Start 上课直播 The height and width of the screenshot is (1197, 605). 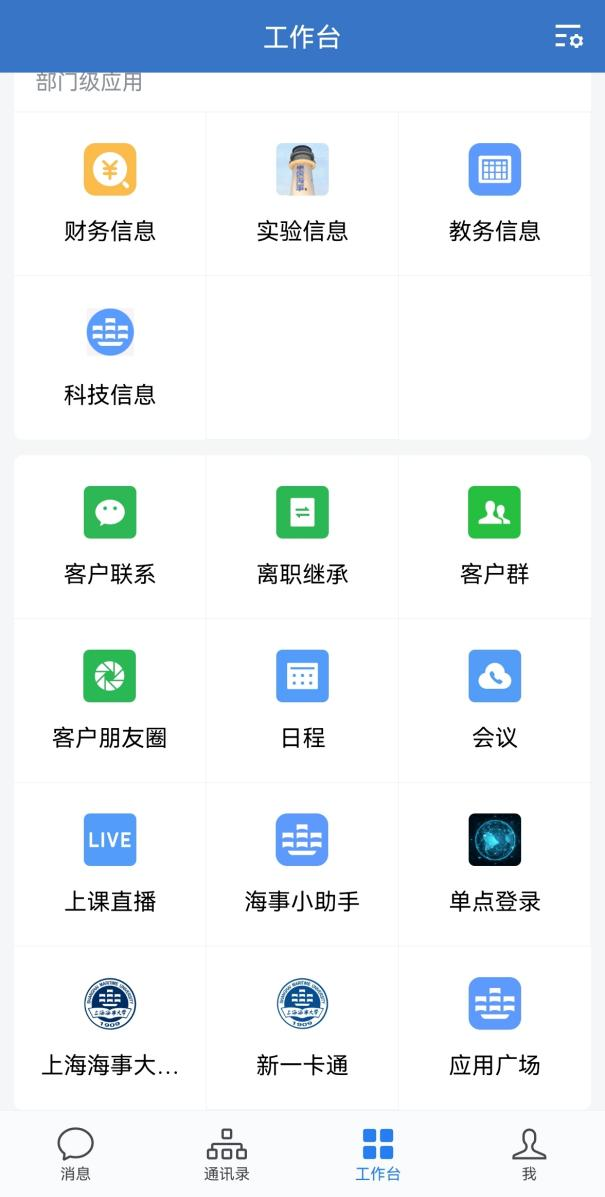110,864
